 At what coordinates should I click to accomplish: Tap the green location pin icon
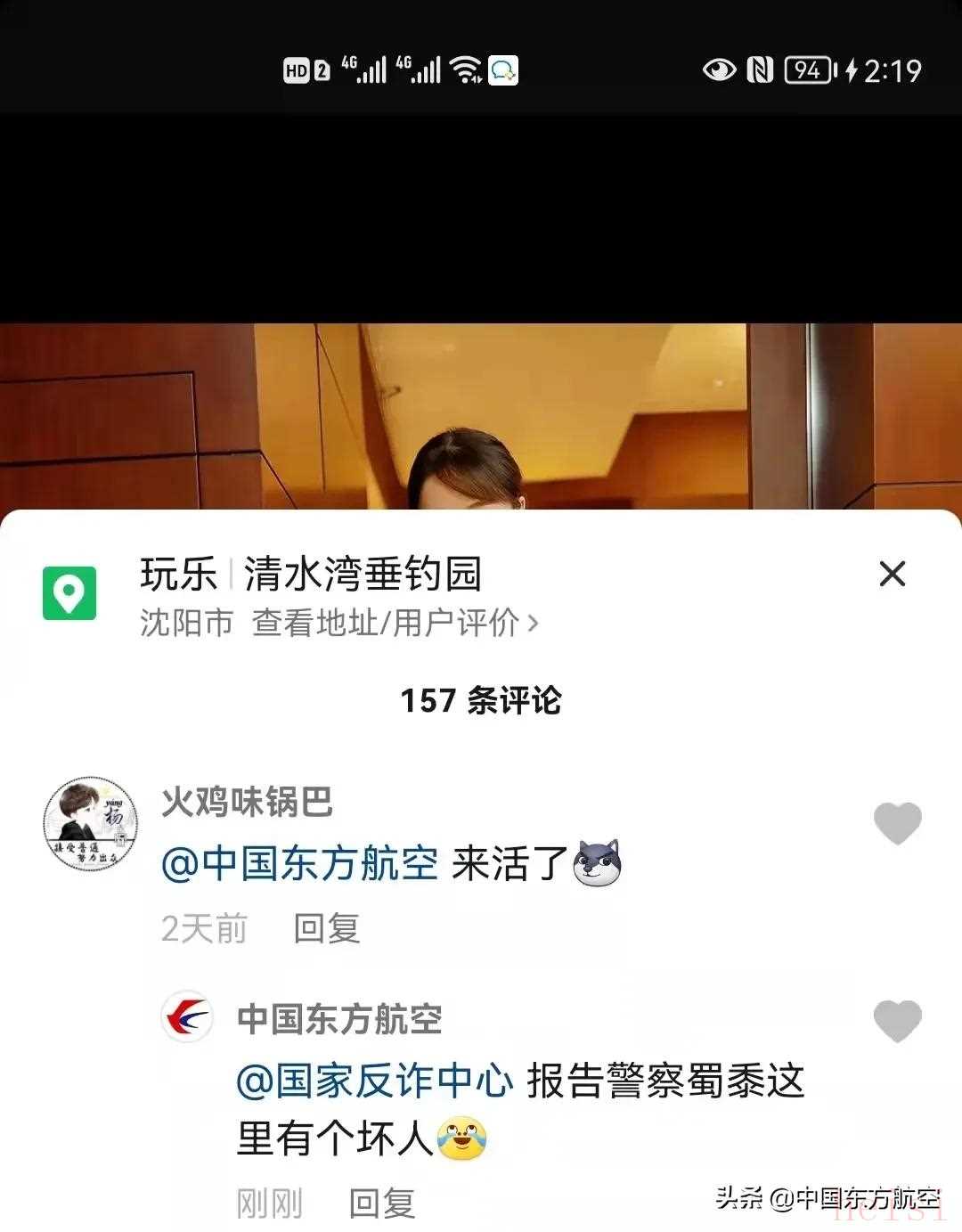69,592
